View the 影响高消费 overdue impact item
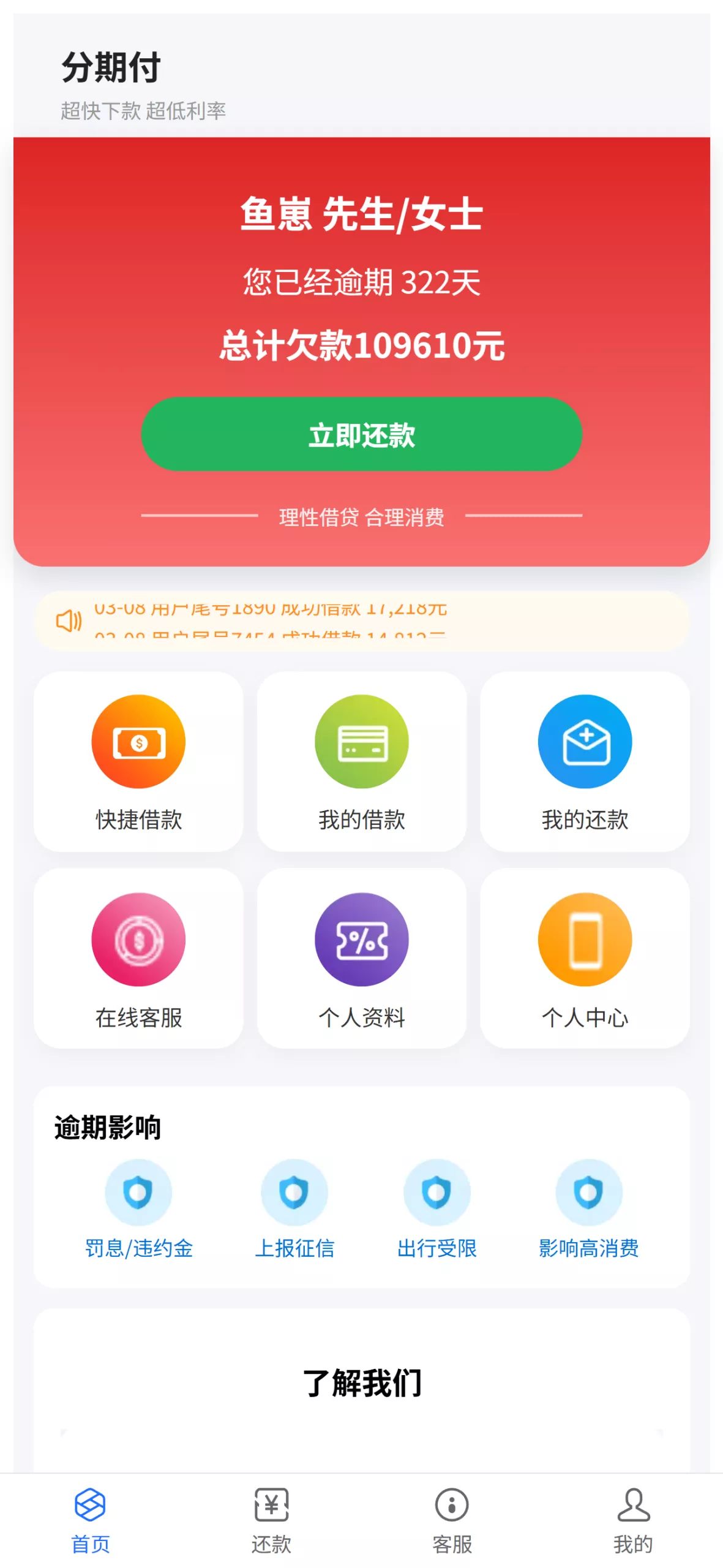Screen dimensions: 723x1568 click(x=588, y=1208)
